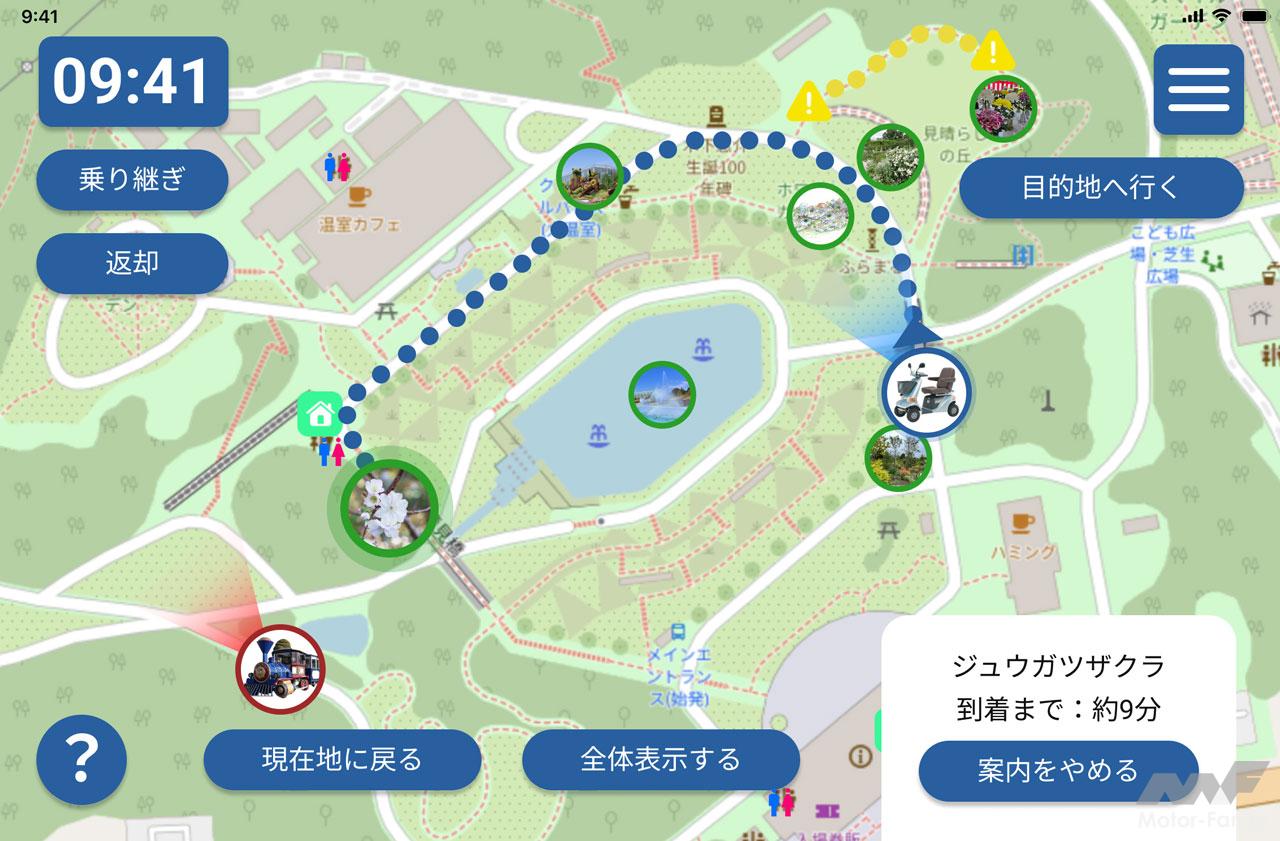Stop guidance with 案内をやめる
This screenshot has width=1280, height=841.
1058,770
